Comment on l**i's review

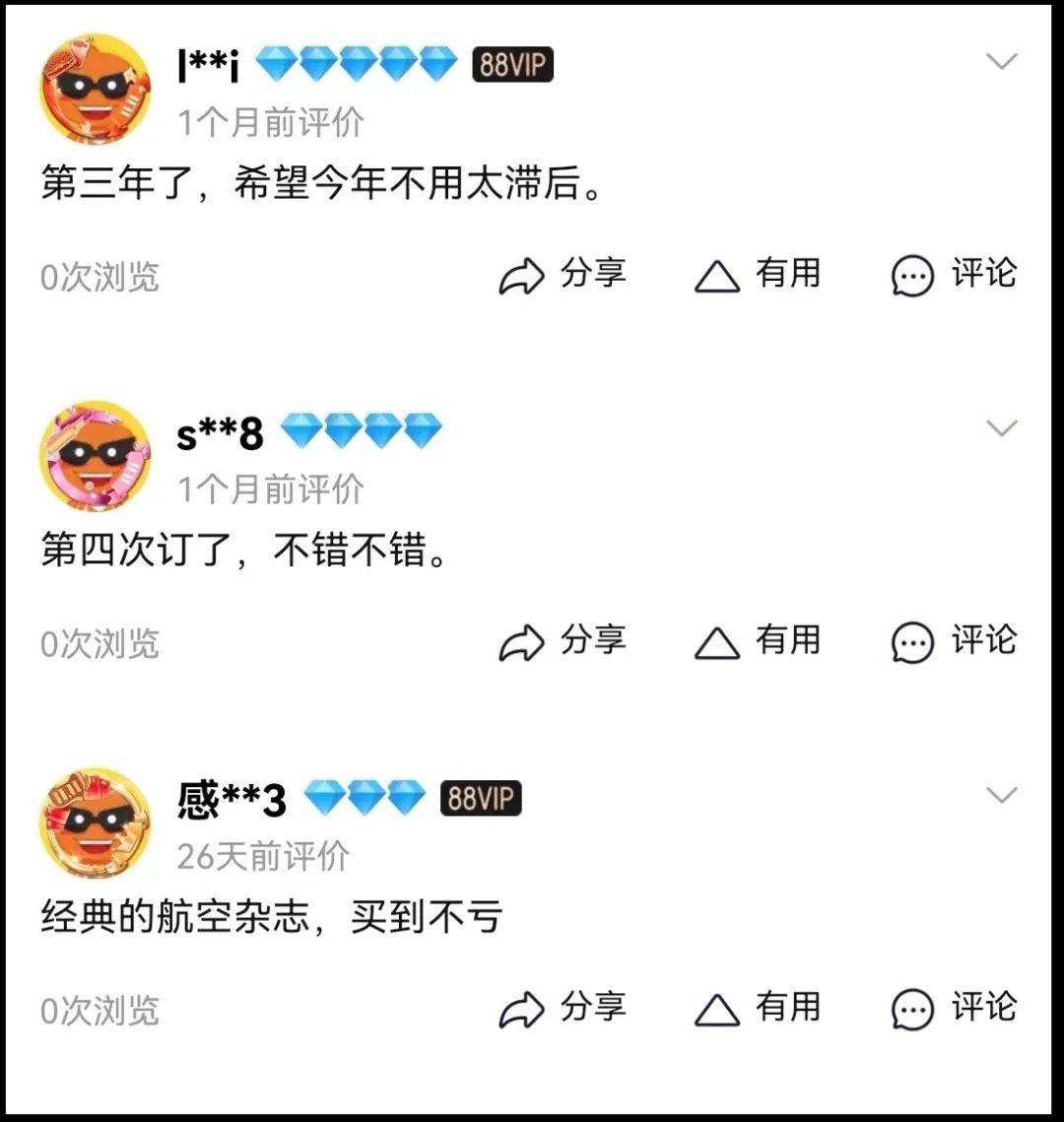click(x=953, y=275)
